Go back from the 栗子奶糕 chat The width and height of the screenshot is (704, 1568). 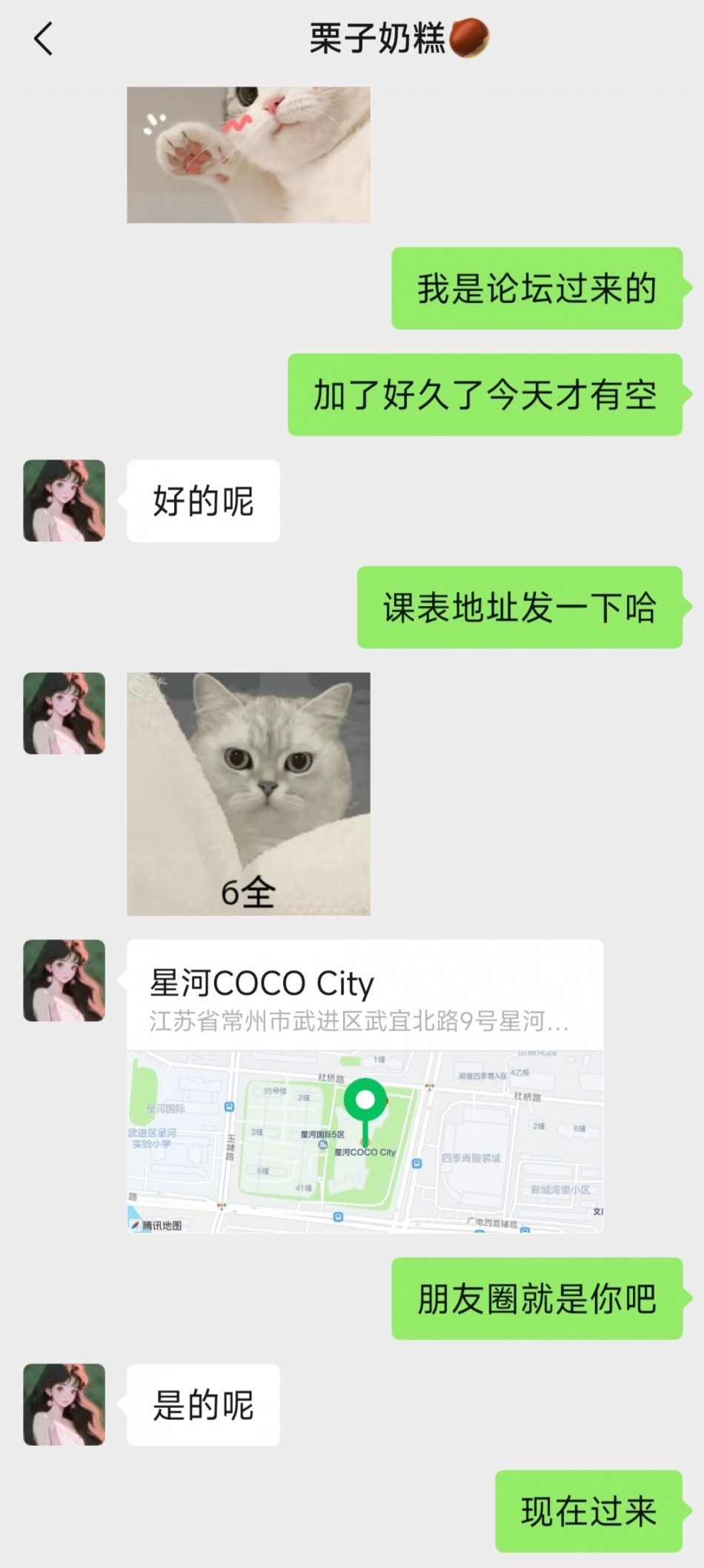[44, 39]
